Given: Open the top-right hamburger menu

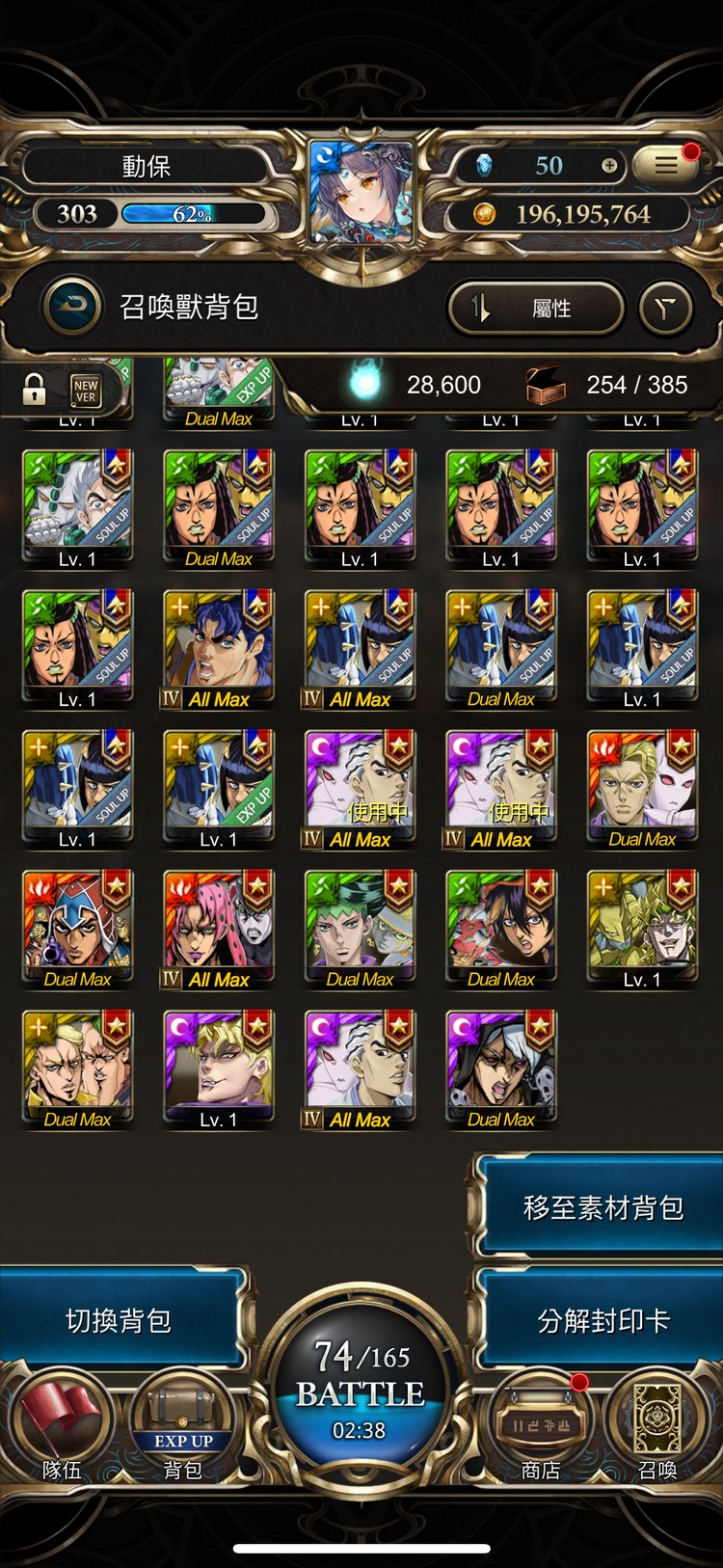Looking at the screenshot, I should click(x=666, y=165).
